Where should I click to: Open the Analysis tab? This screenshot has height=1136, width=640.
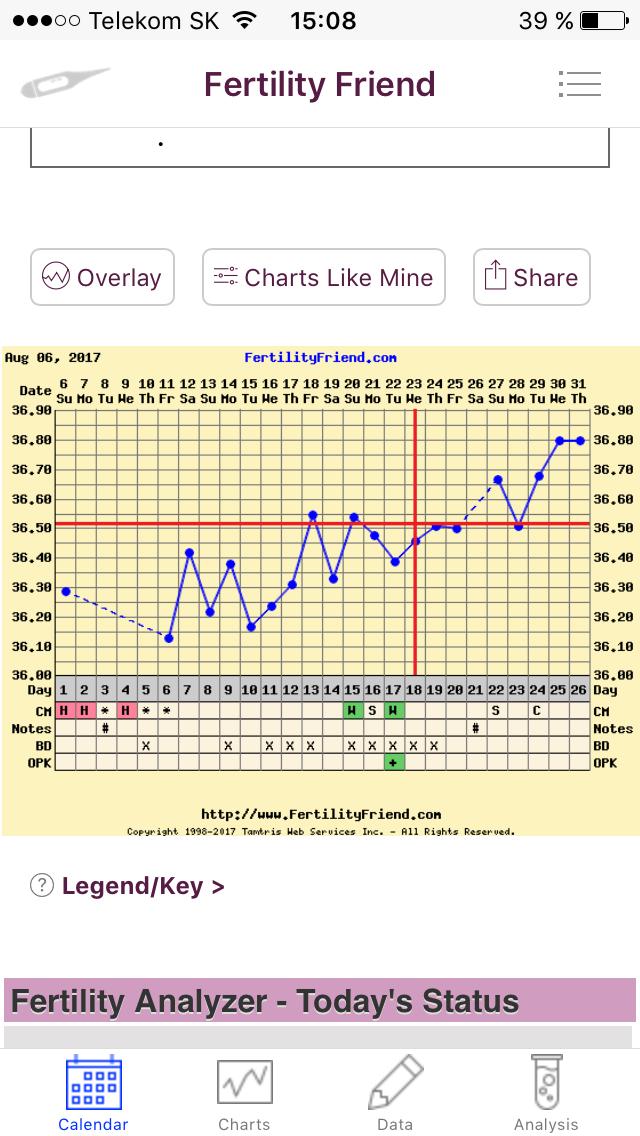click(x=546, y=1093)
